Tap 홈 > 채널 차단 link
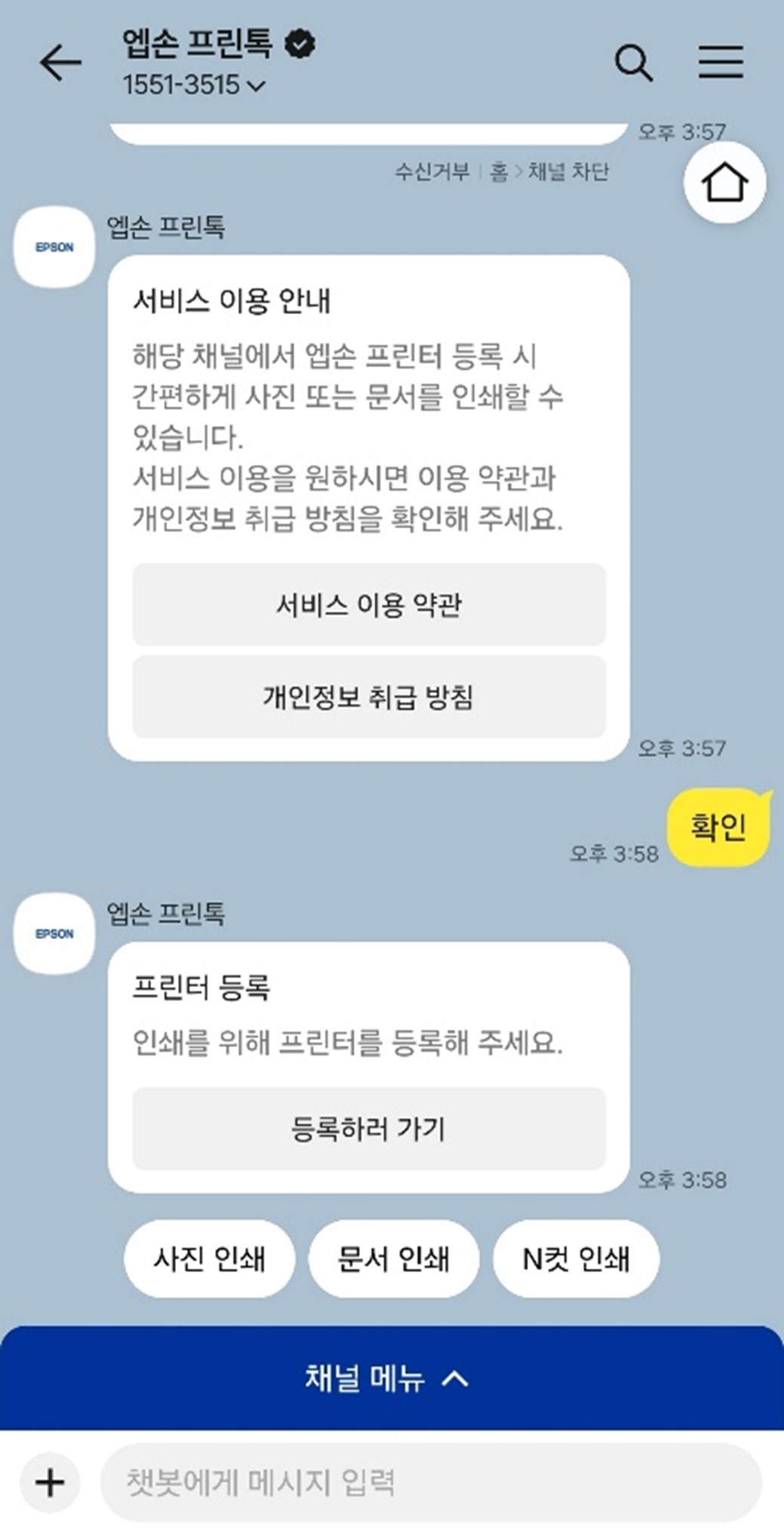 tap(549, 172)
